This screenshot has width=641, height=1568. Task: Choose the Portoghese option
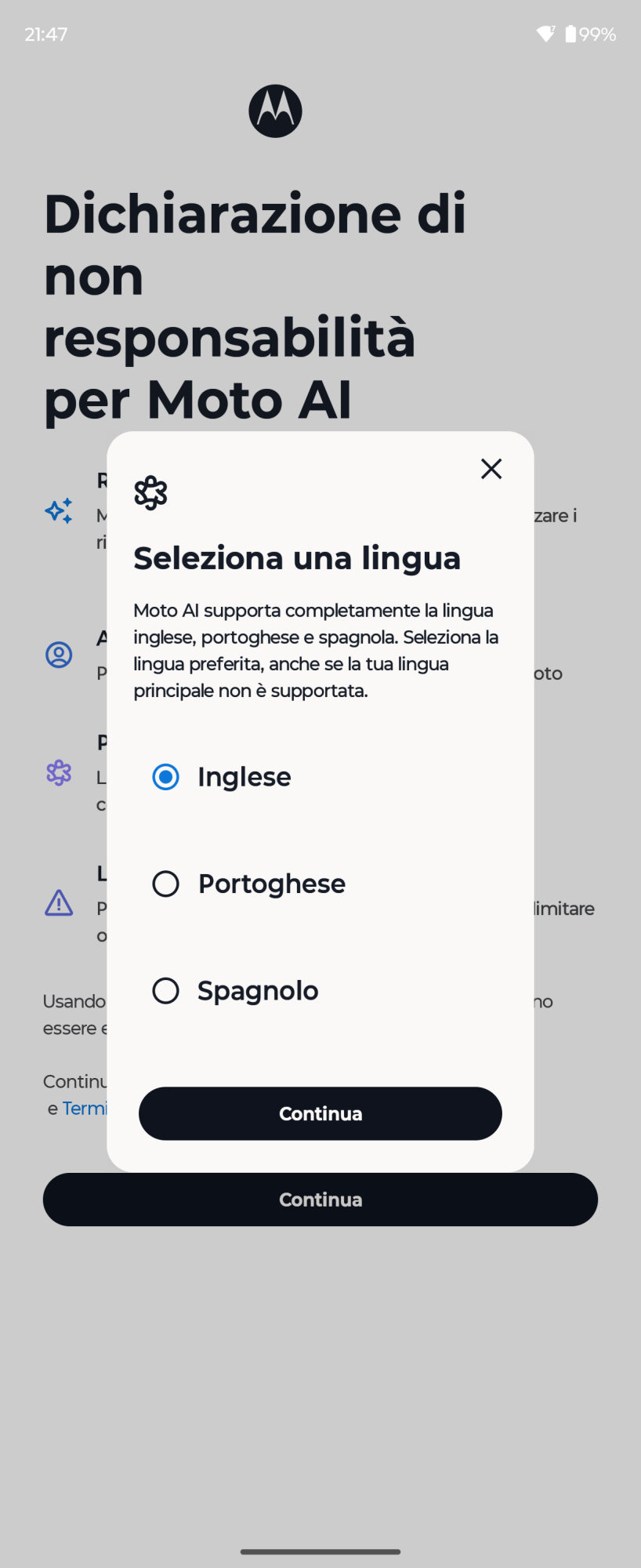[166, 884]
